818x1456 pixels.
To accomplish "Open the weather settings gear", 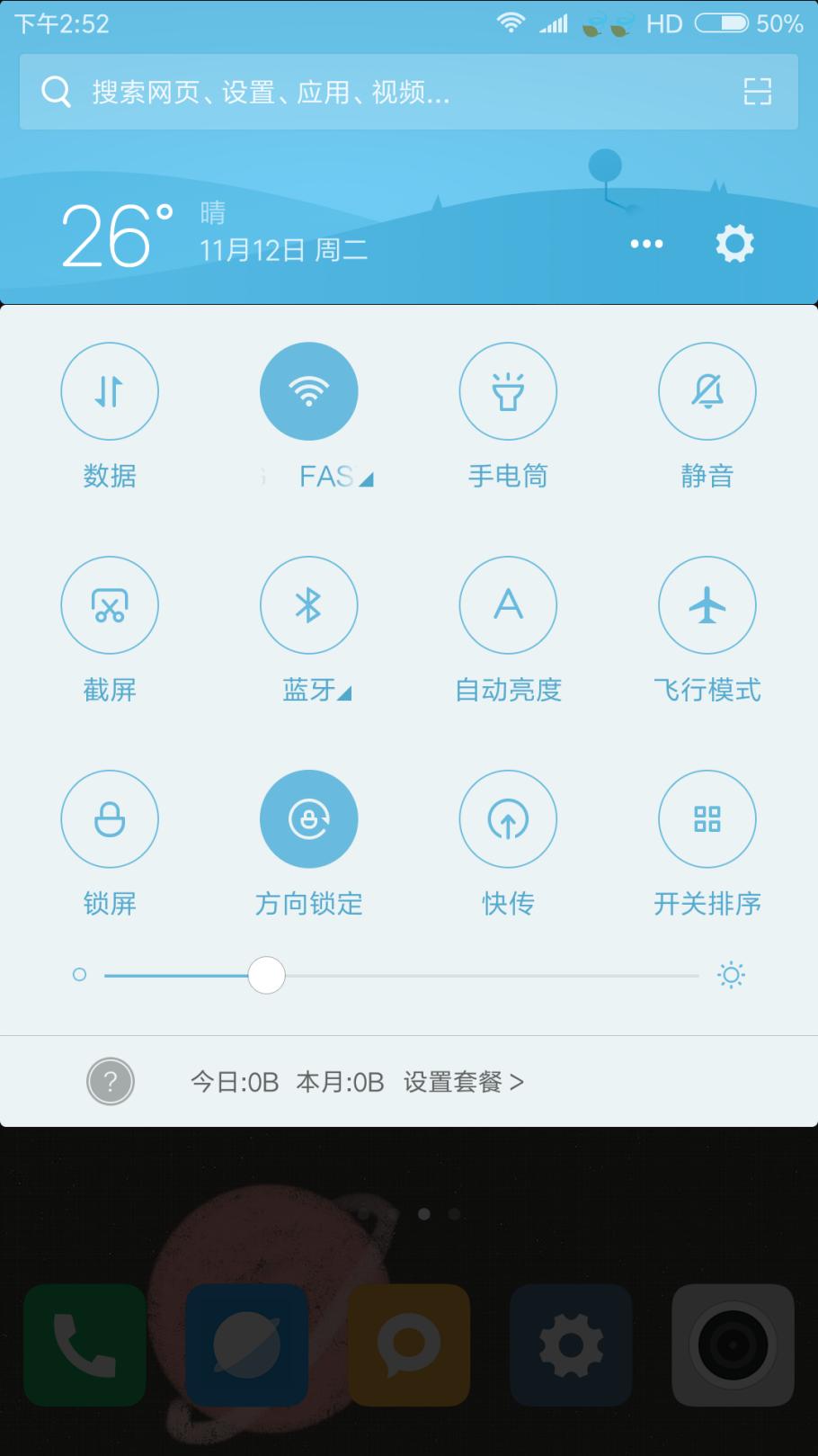I will pos(734,244).
